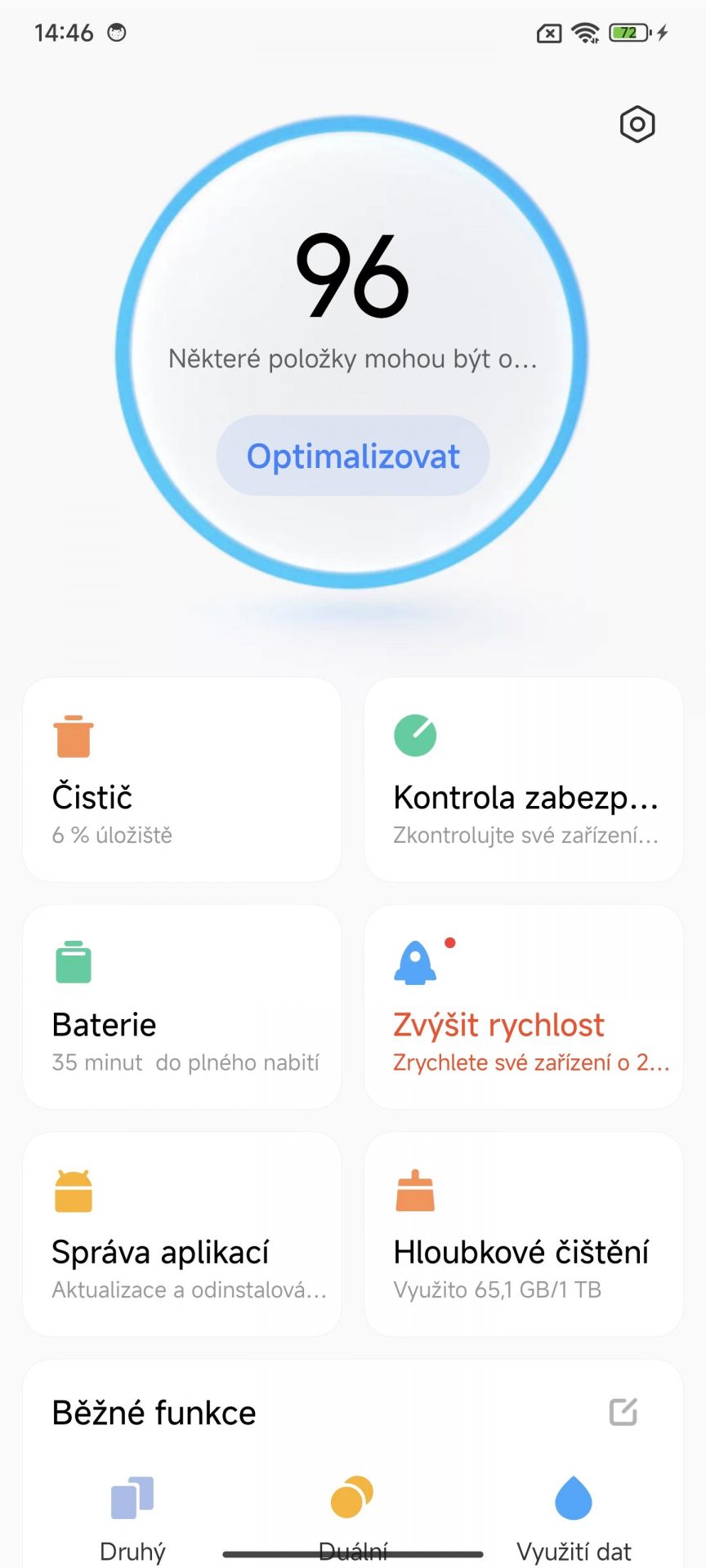Open Hloubkové čištění card
The width and height of the screenshot is (706, 1568).
[x=524, y=1234]
